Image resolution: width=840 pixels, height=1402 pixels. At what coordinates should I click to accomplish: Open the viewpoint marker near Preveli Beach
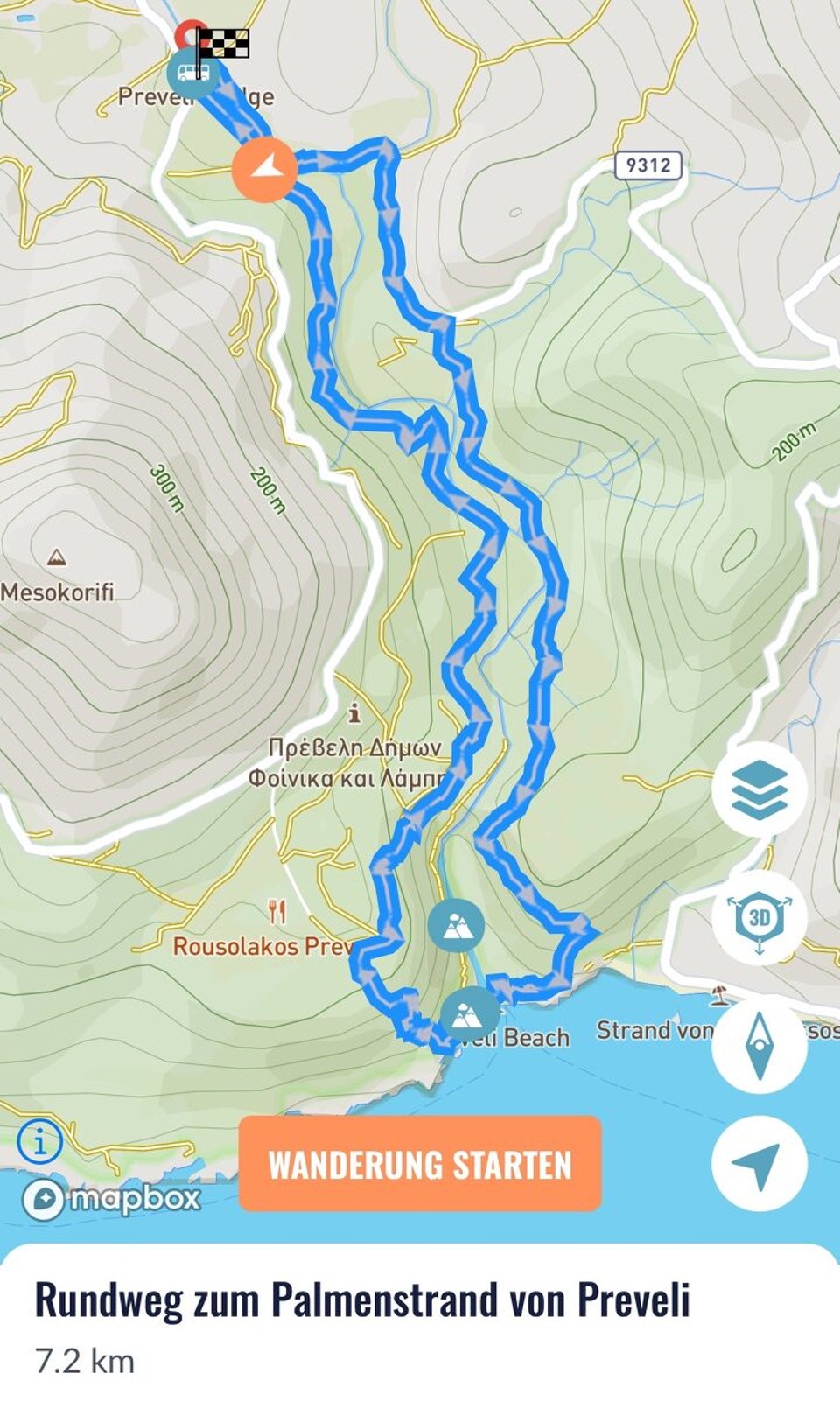point(470,1013)
